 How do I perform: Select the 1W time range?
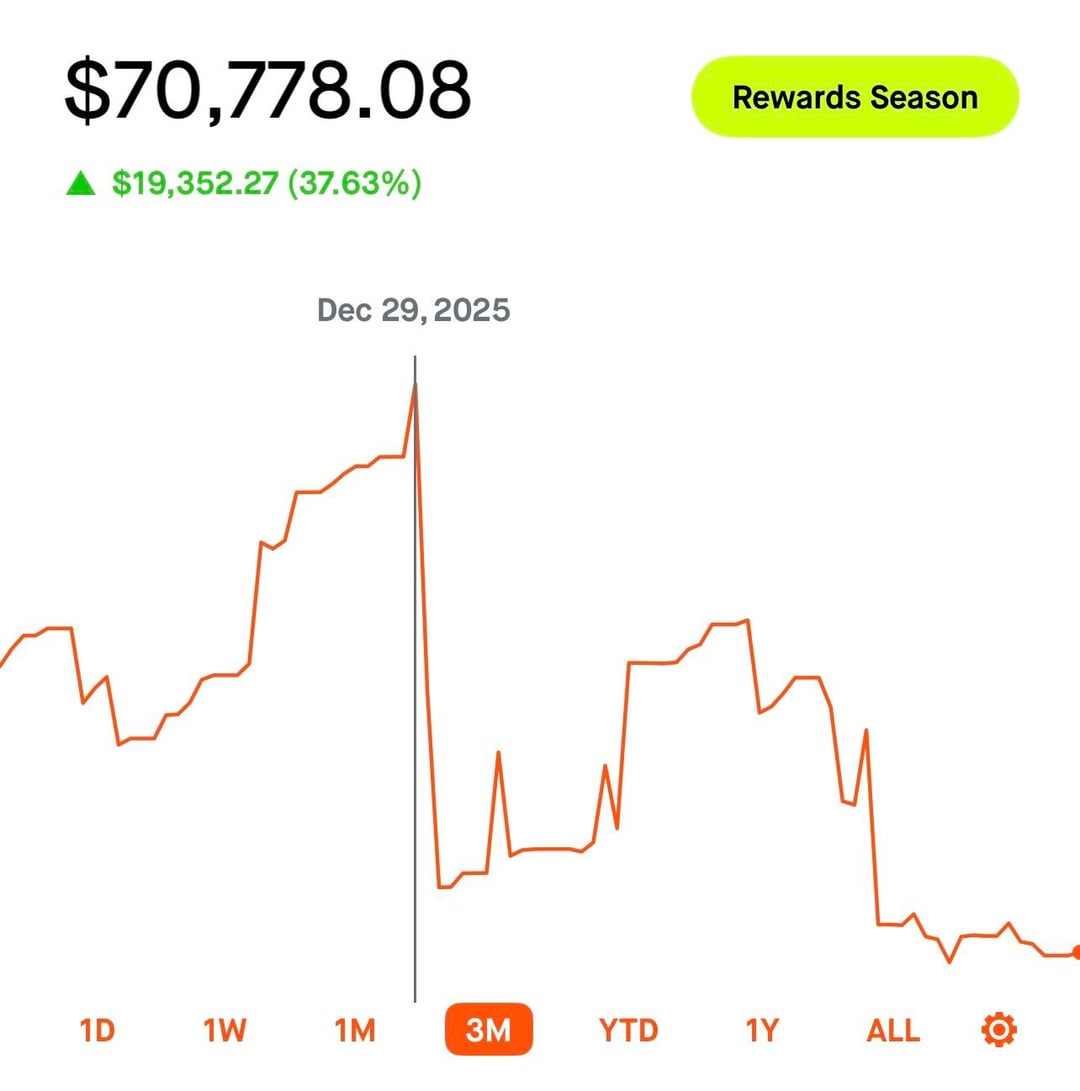[x=225, y=1030]
